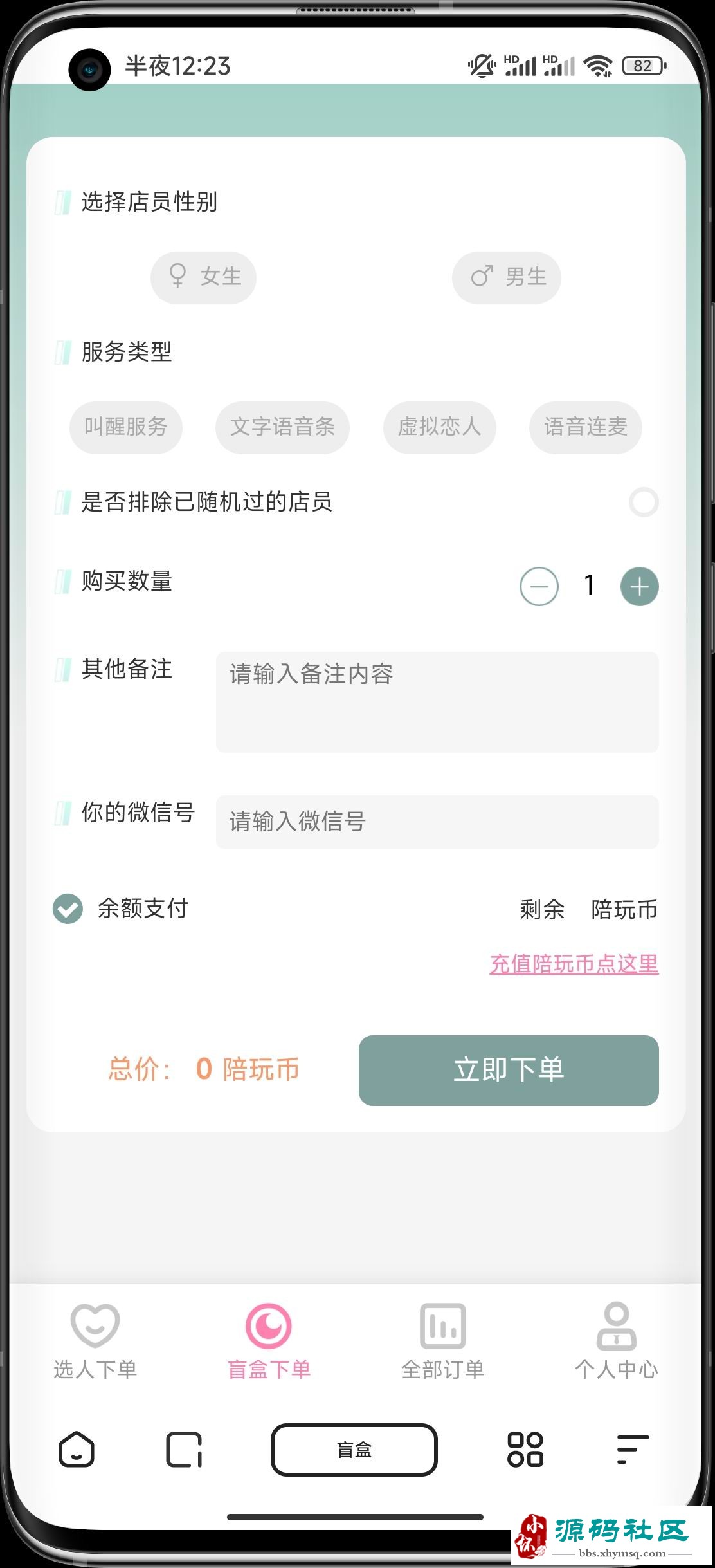Pick 虚拟恋人 as the service type

pos(439,427)
